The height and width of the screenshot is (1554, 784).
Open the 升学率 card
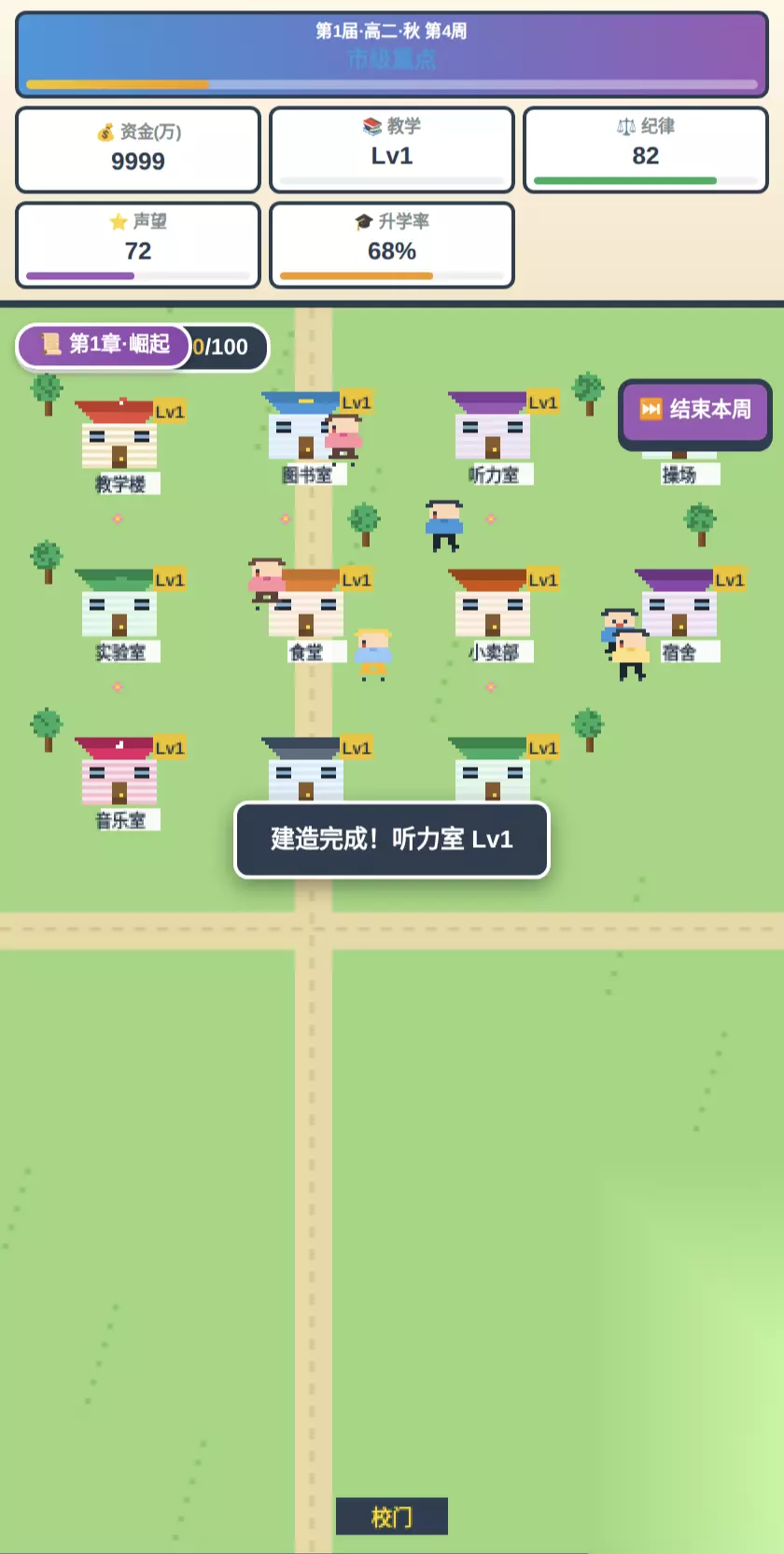click(392, 245)
